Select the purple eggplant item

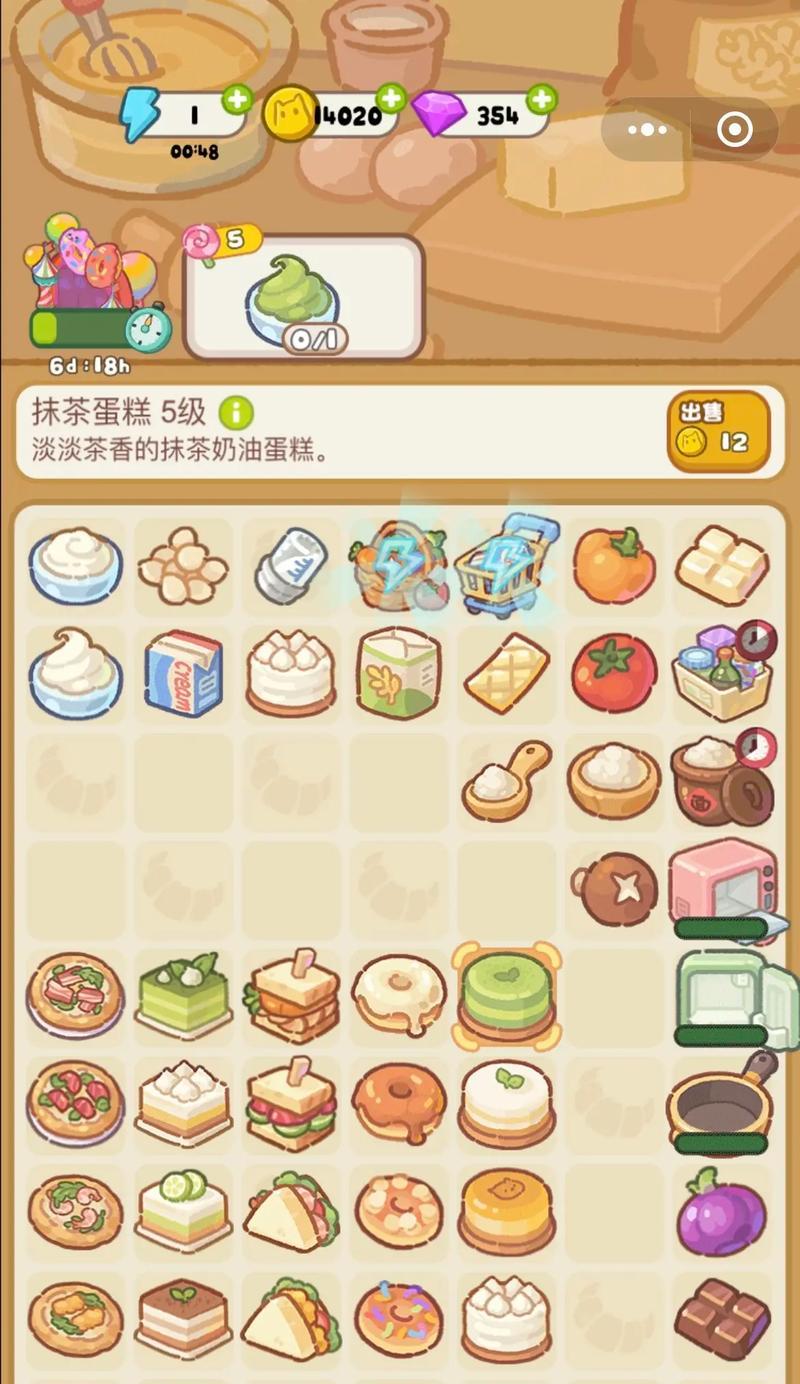point(721,1211)
